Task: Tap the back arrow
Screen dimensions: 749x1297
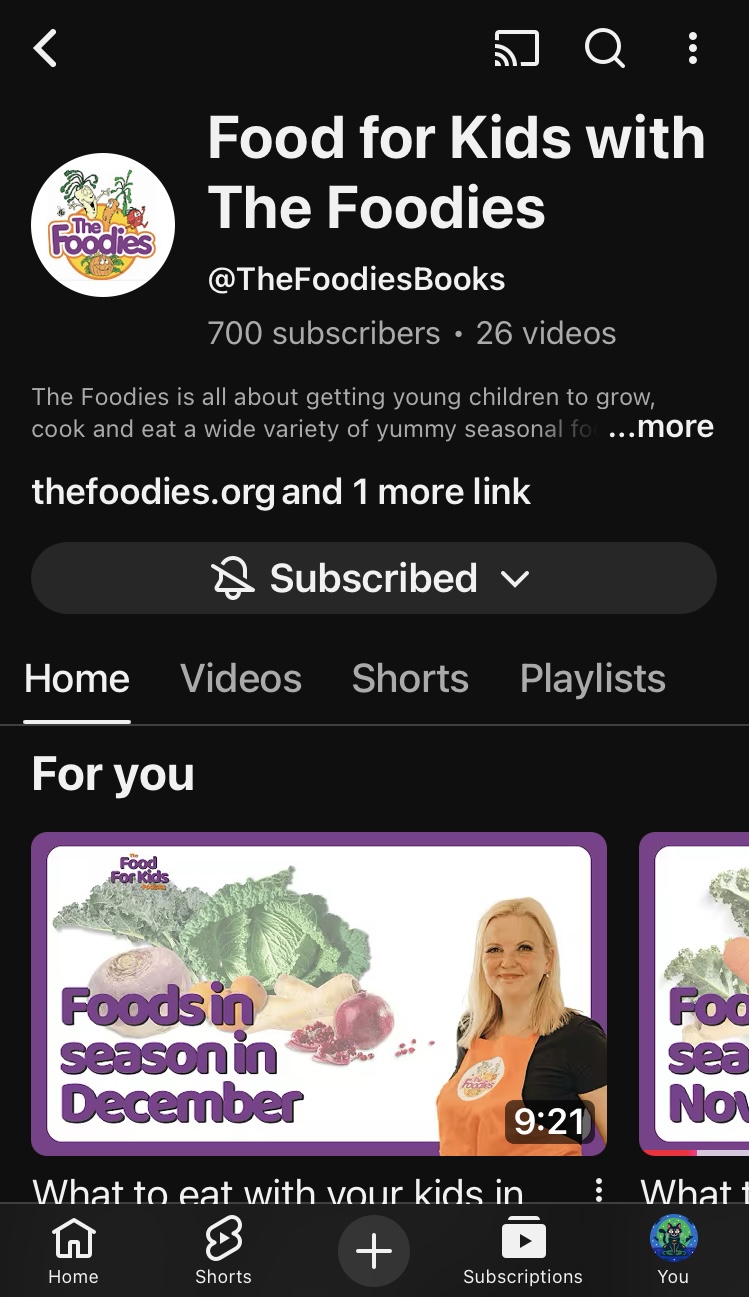Action: 44,48
